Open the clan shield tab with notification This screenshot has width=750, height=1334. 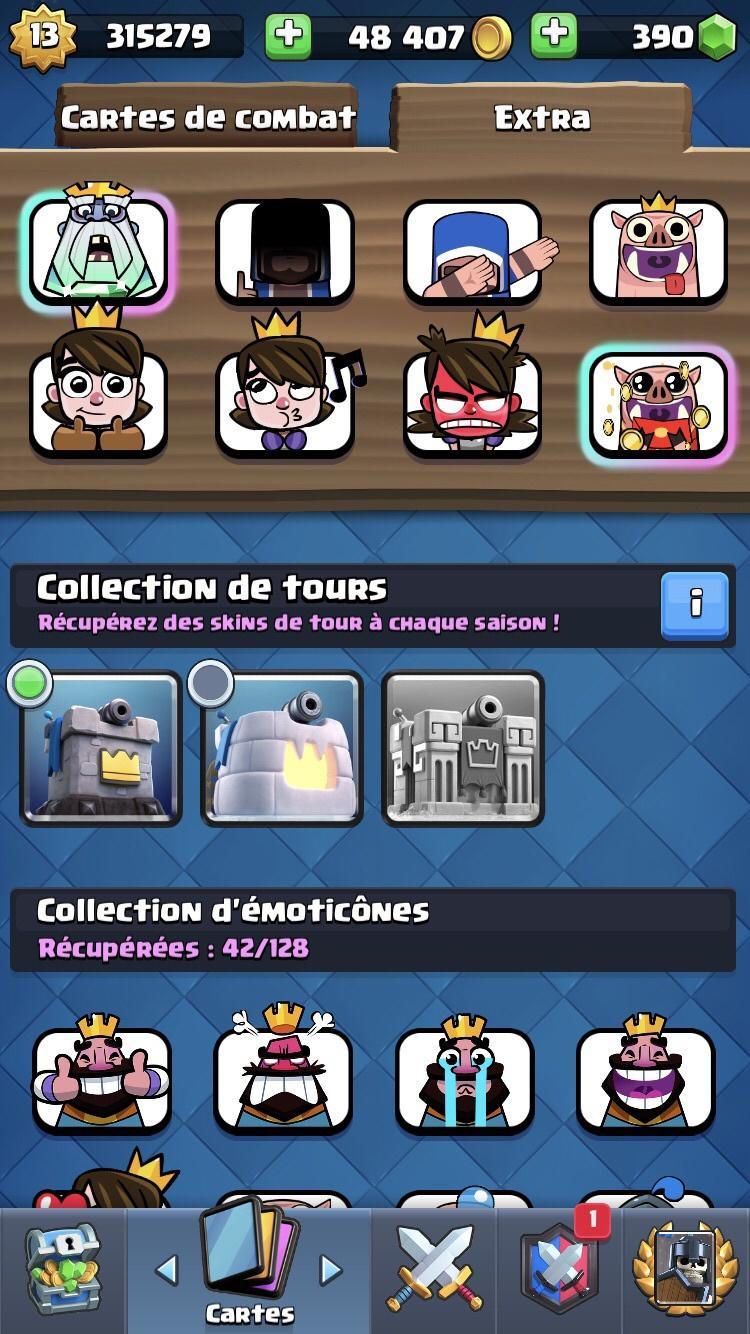560,1270
